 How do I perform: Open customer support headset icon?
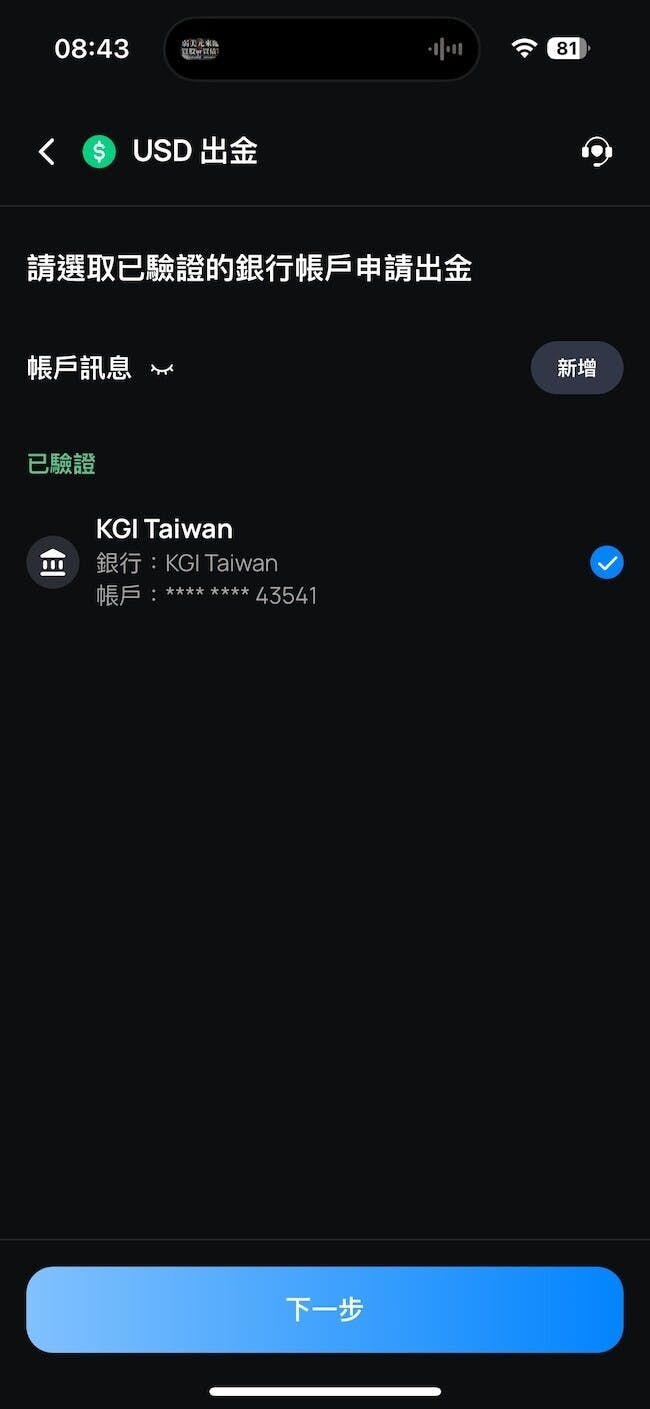(596, 152)
